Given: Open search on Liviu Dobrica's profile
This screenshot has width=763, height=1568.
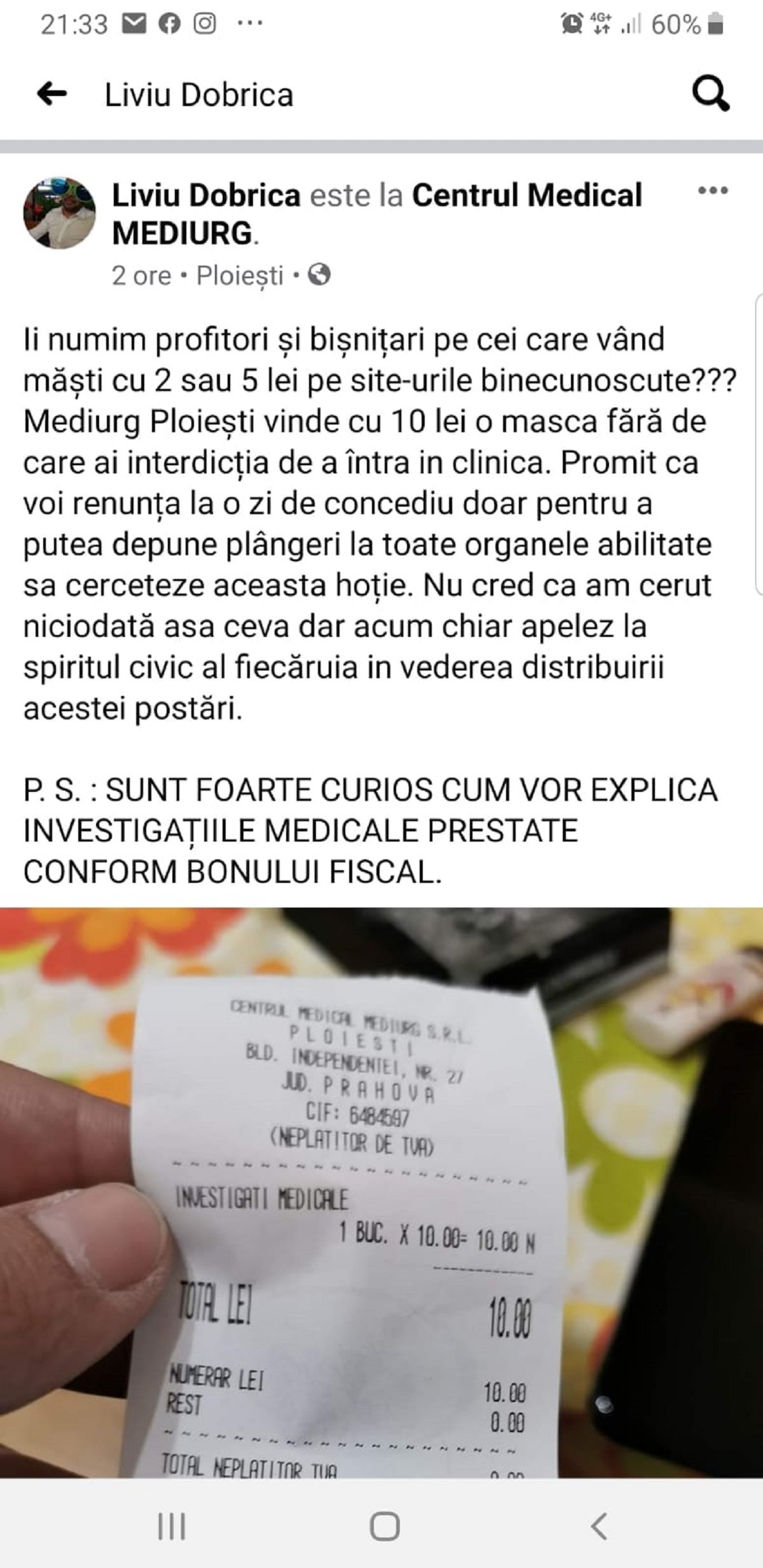Looking at the screenshot, I should coord(710,95).
